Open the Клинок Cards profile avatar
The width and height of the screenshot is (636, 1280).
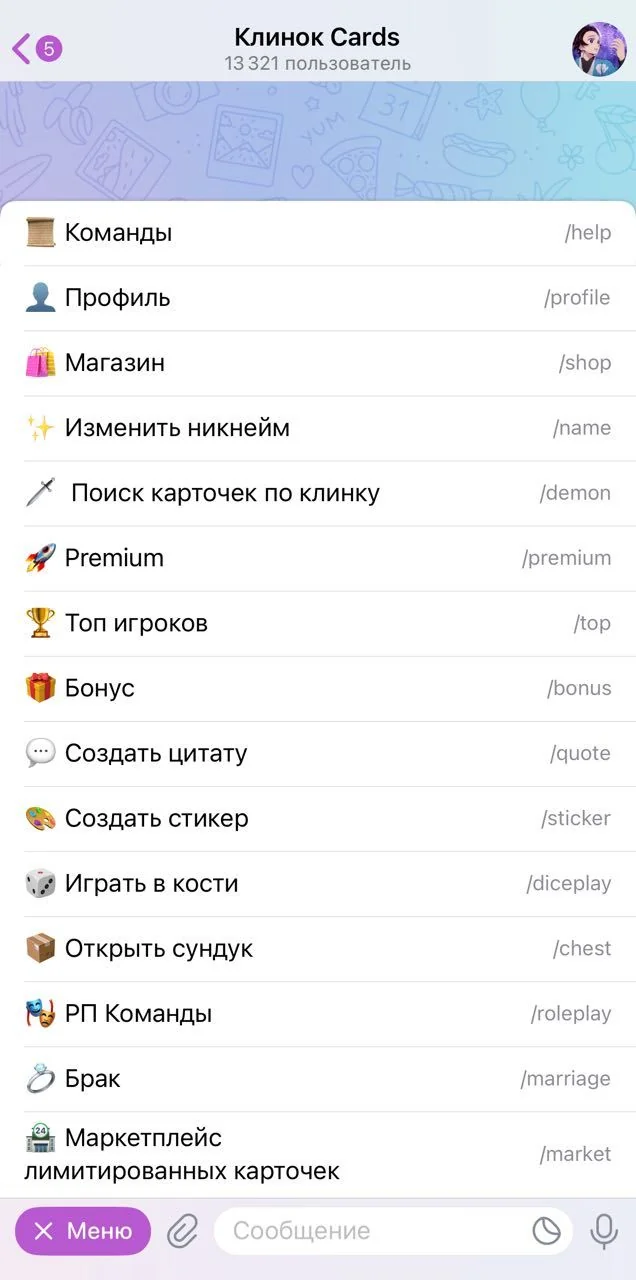tap(599, 49)
